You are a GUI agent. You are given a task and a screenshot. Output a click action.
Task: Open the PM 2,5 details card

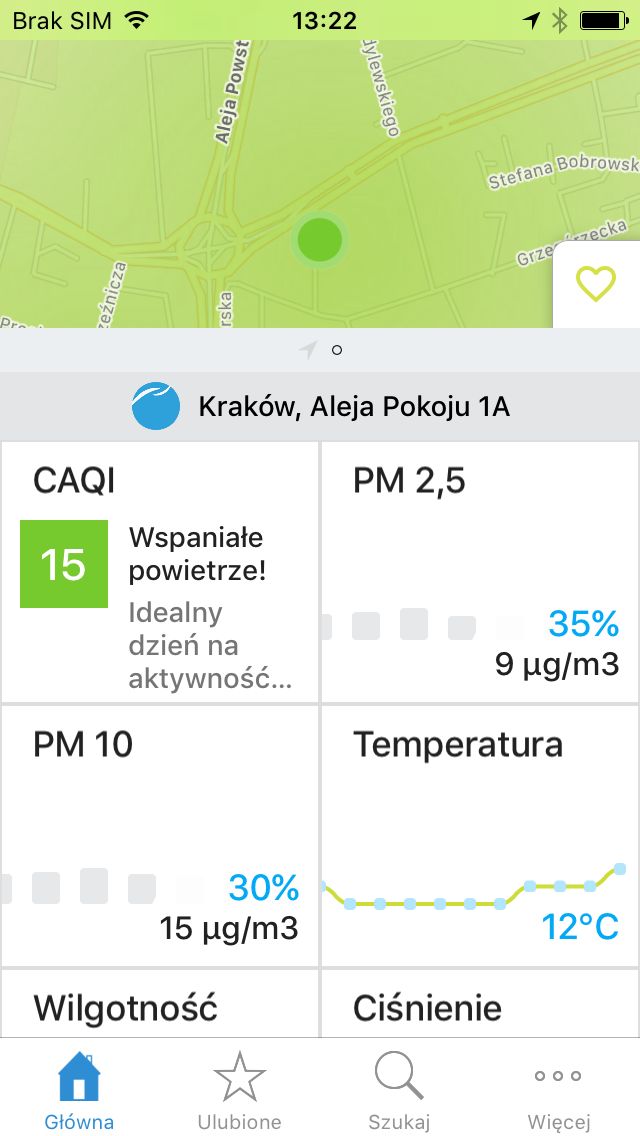point(481,572)
